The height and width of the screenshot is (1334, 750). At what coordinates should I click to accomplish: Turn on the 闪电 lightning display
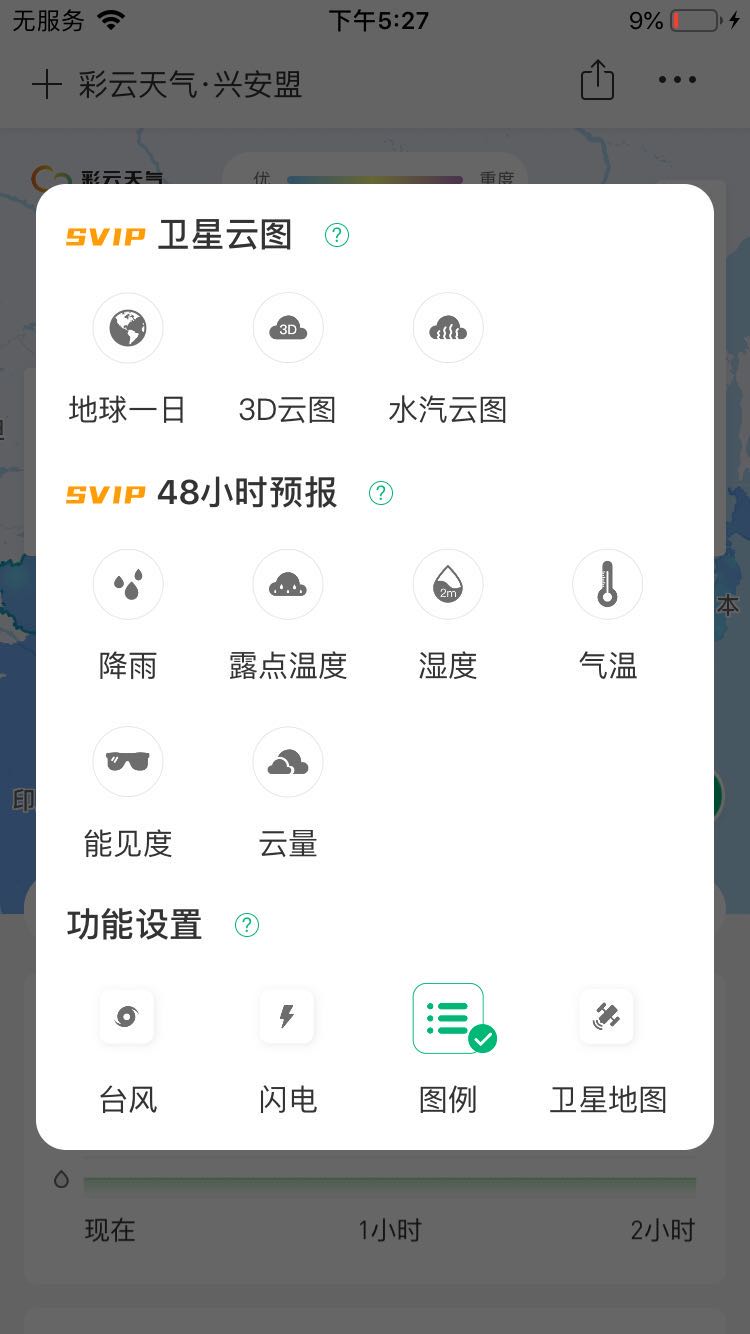[288, 1018]
